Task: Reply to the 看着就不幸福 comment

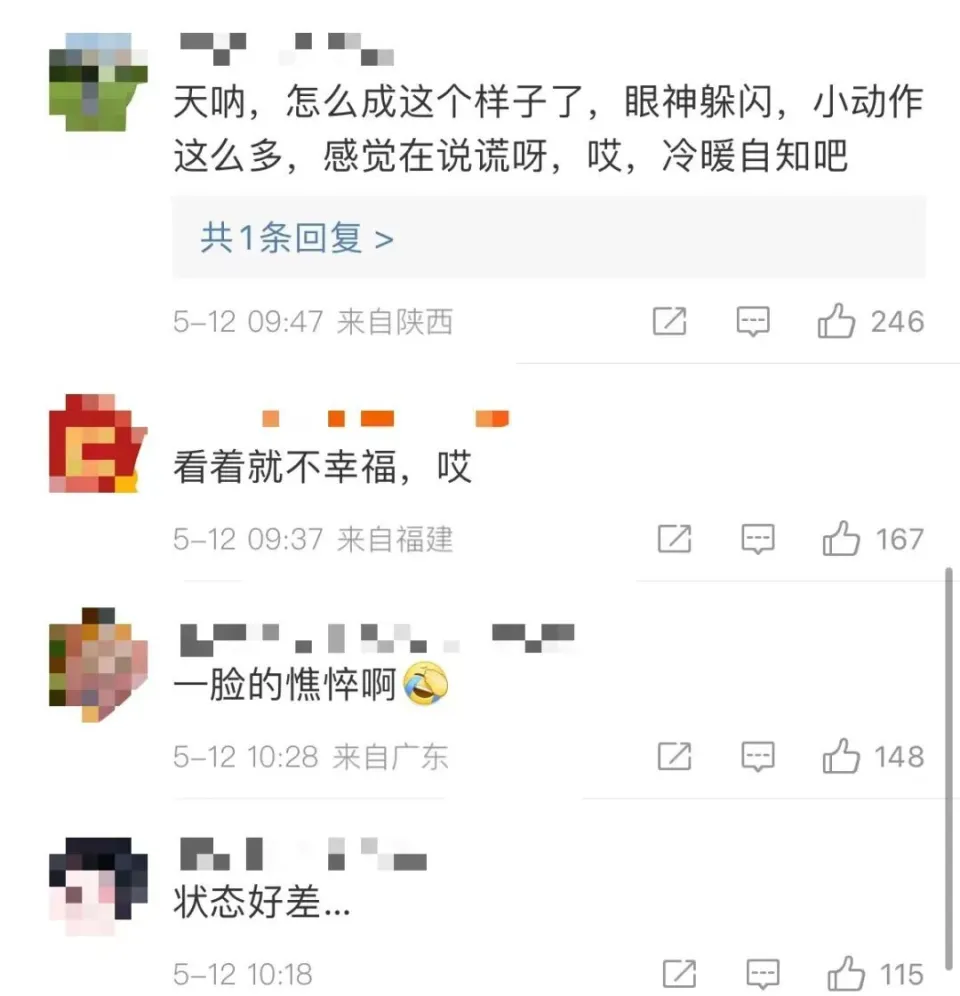Action: [758, 540]
